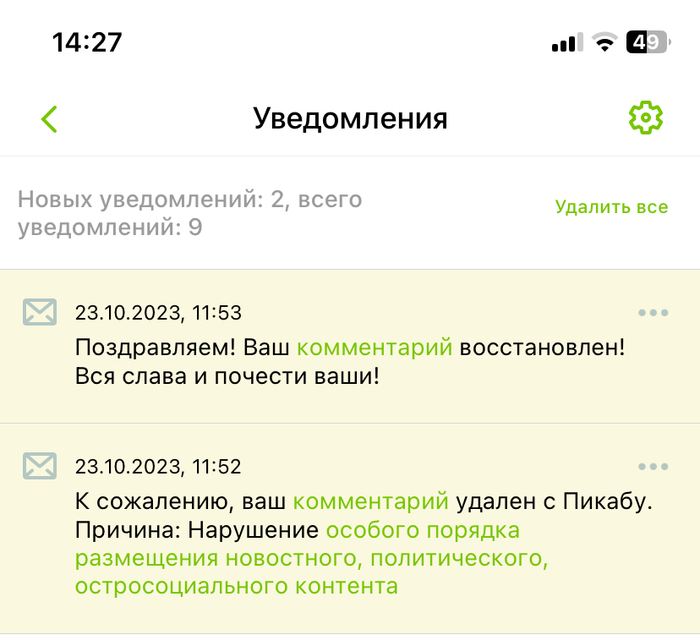Open notification settings gear

[646, 118]
